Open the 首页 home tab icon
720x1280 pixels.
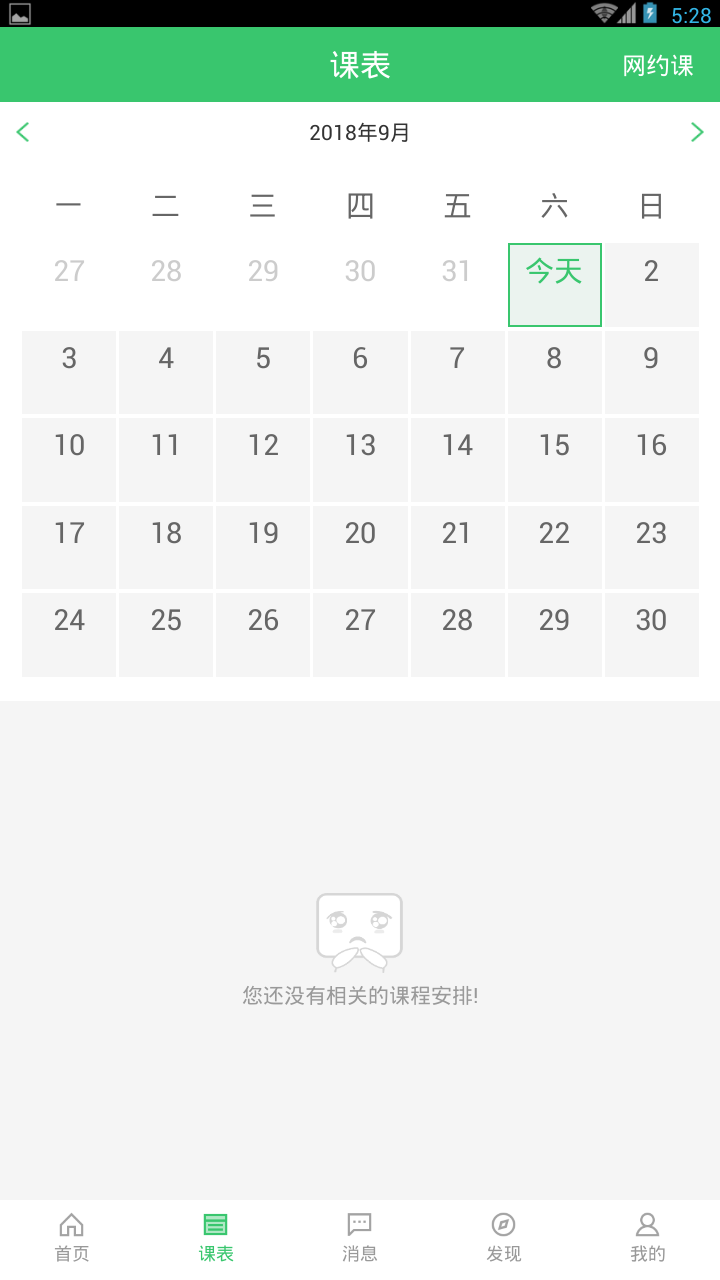(x=71, y=1234)
